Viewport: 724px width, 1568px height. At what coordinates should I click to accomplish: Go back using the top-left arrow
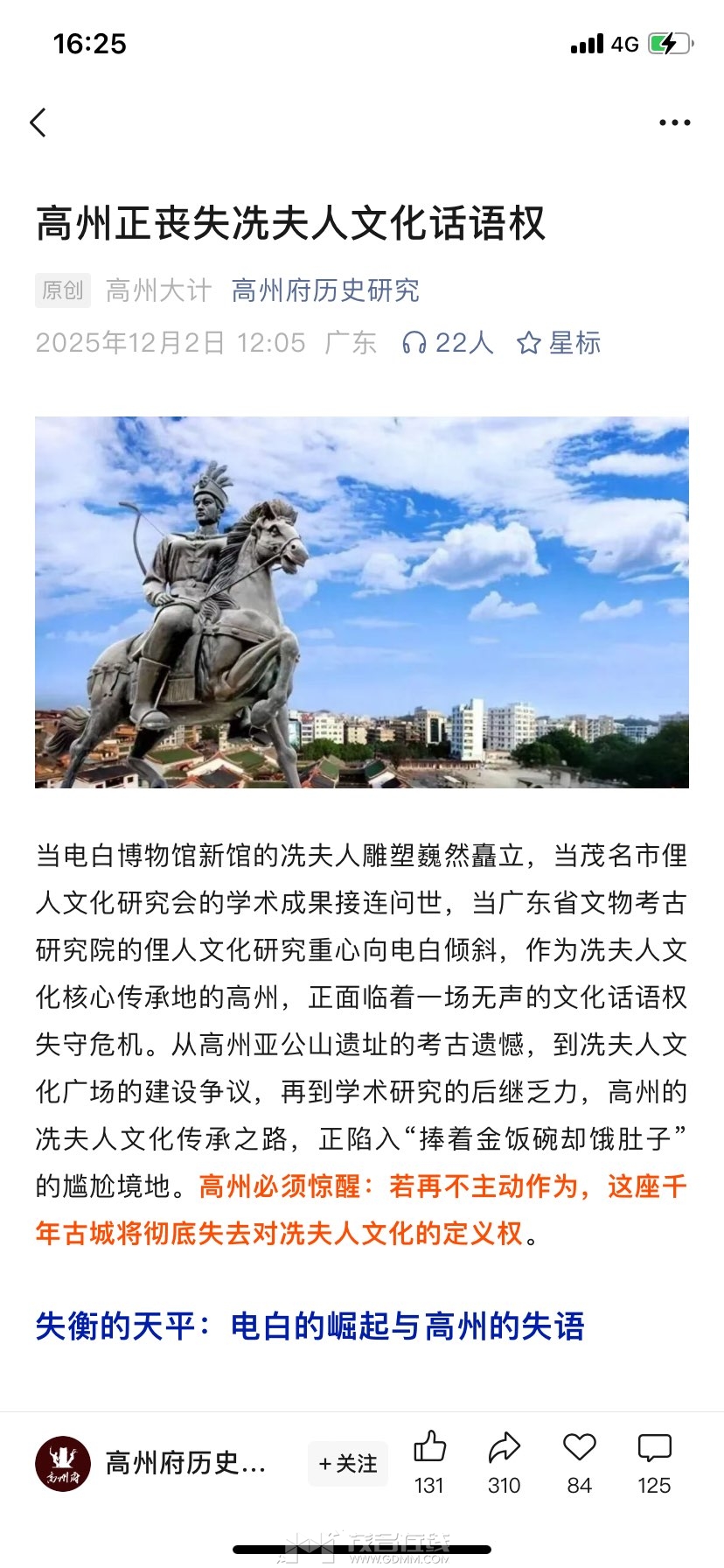38,122
